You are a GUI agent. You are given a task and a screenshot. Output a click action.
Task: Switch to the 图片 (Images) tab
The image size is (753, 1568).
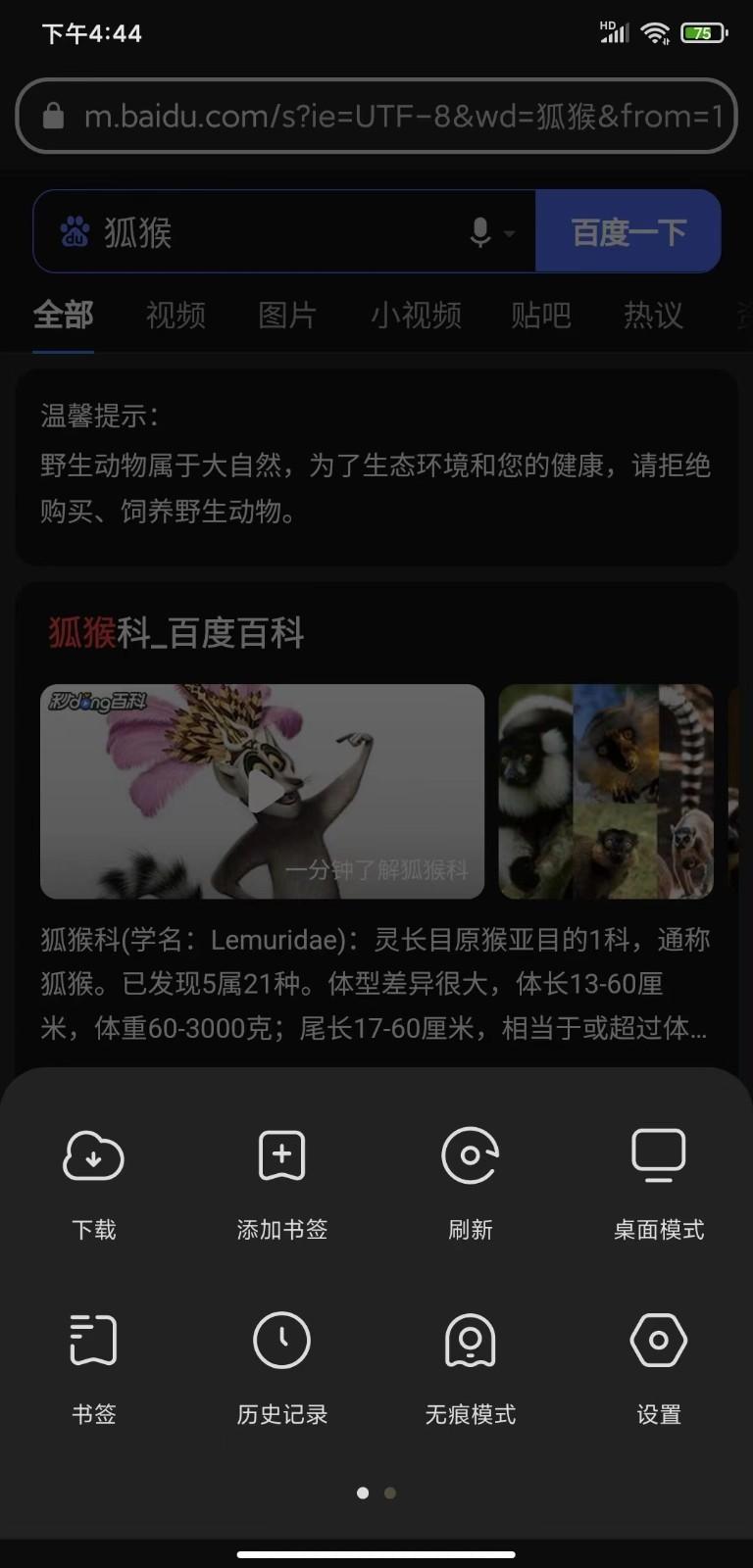tap(286, 316)
